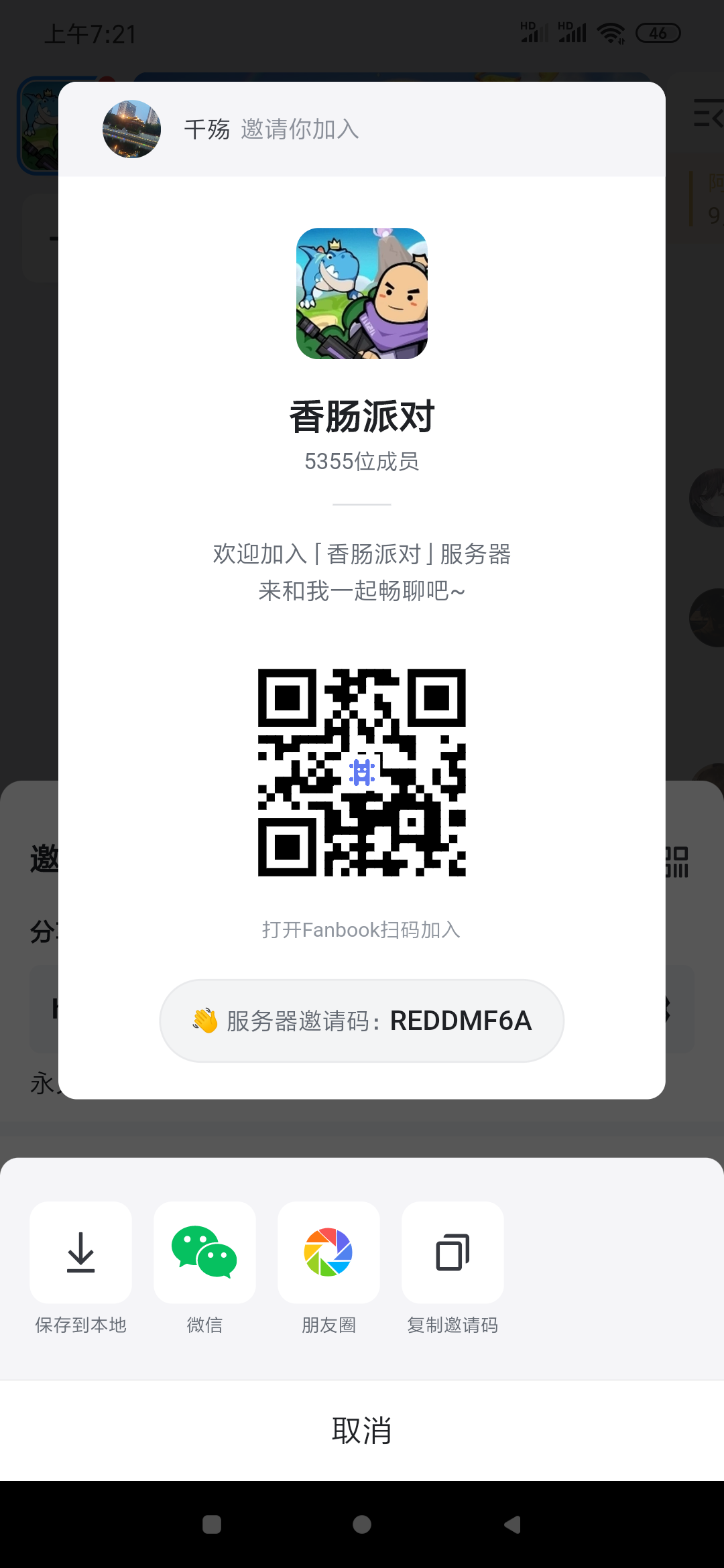Tap the system back button
The height and width of the screenshot is (1568, 724).
tap(512, 1524)
